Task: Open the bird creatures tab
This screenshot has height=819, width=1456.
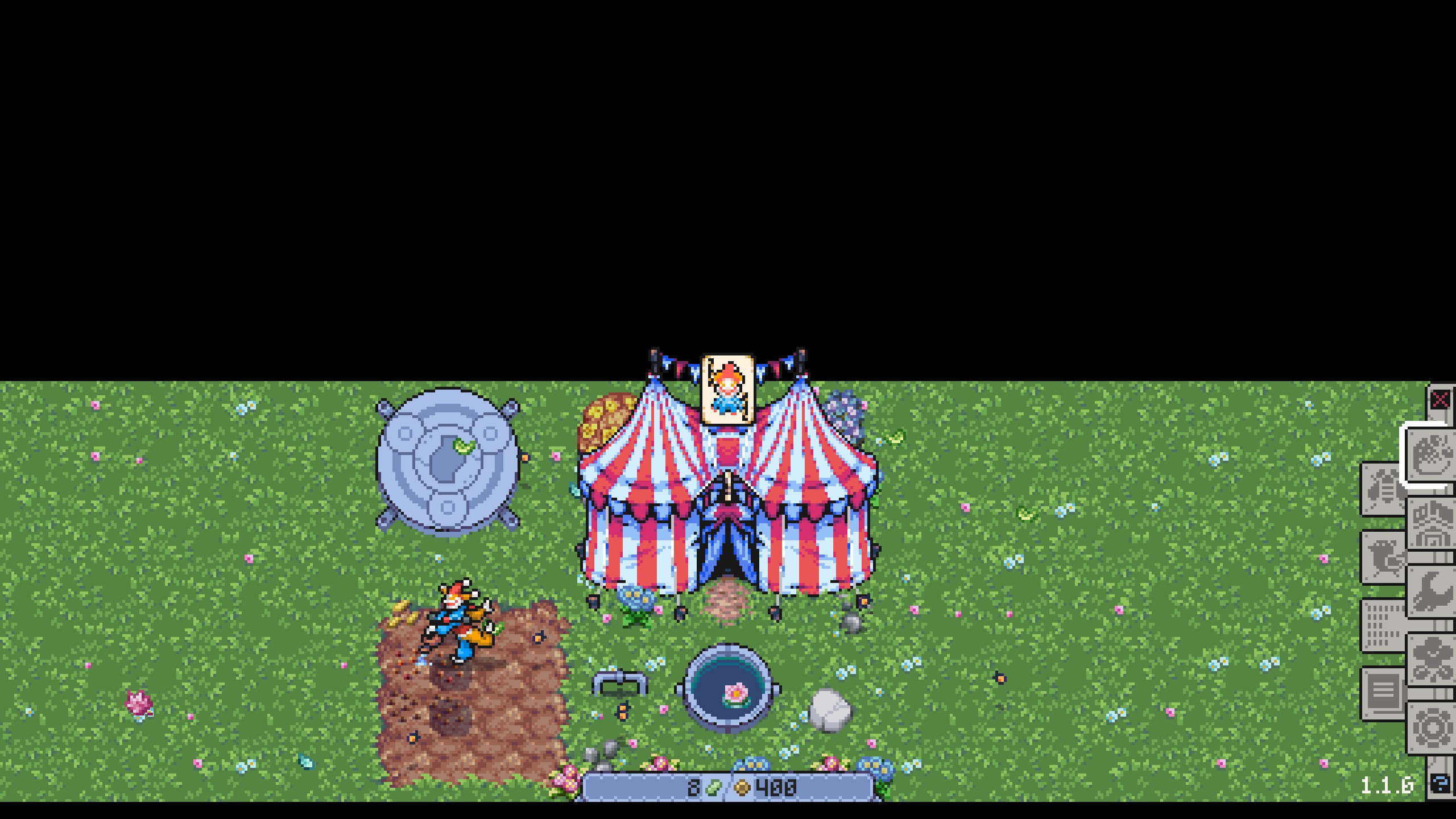Action: (x=1382, y=558)
